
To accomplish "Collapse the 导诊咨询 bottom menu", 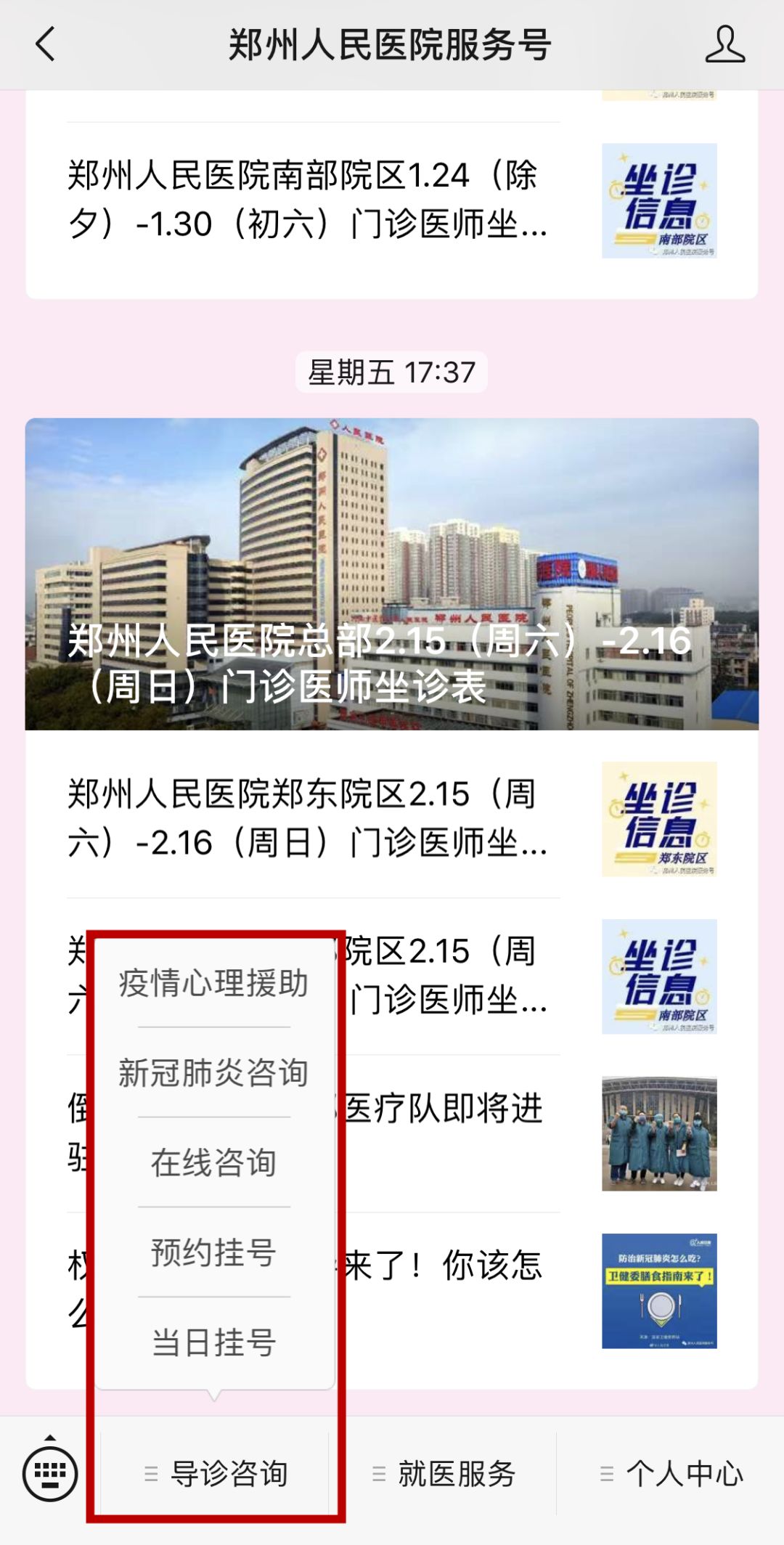I will pos(215,1473).
